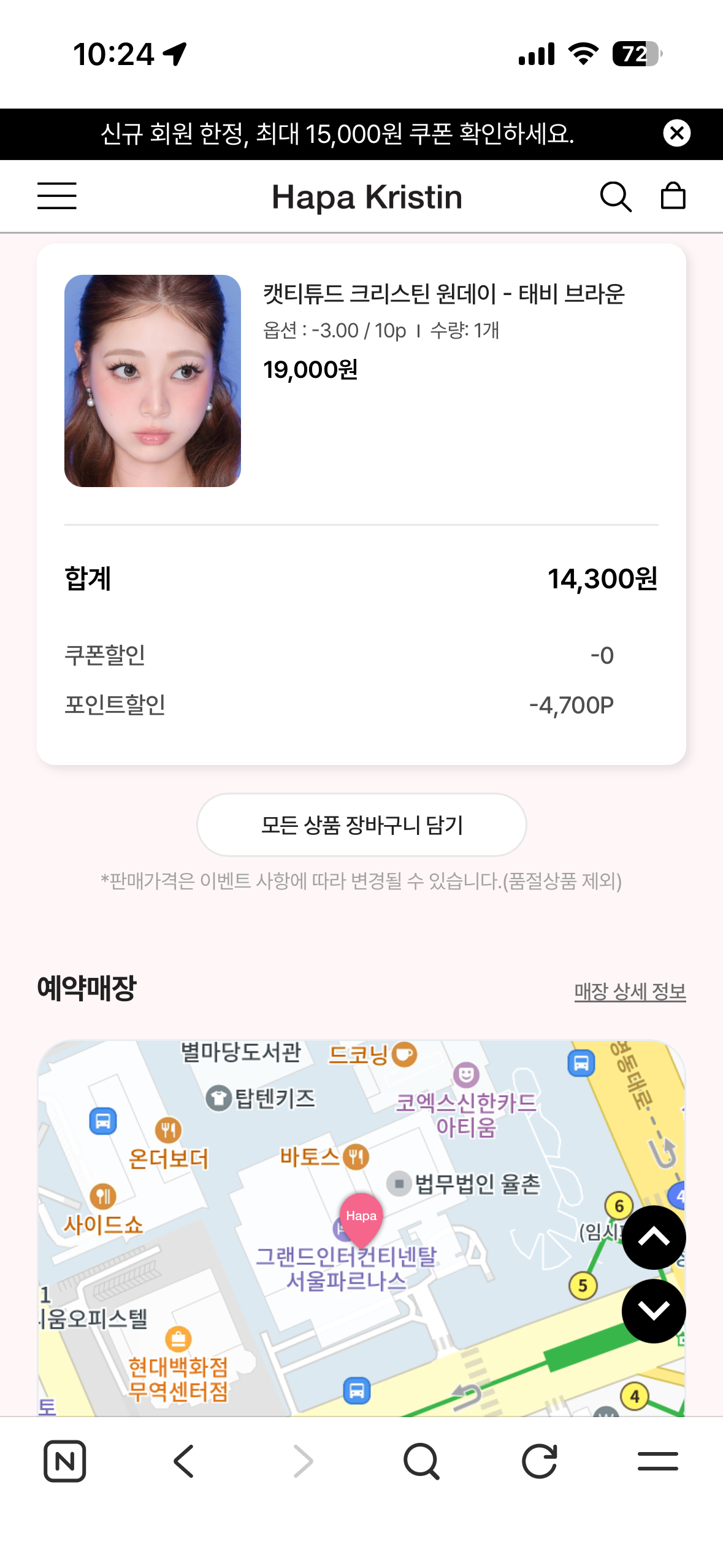The image size is (723, 1568).
Task: Tap 모든 상품 장바구니 담기 button
Action: pos(361,824)
